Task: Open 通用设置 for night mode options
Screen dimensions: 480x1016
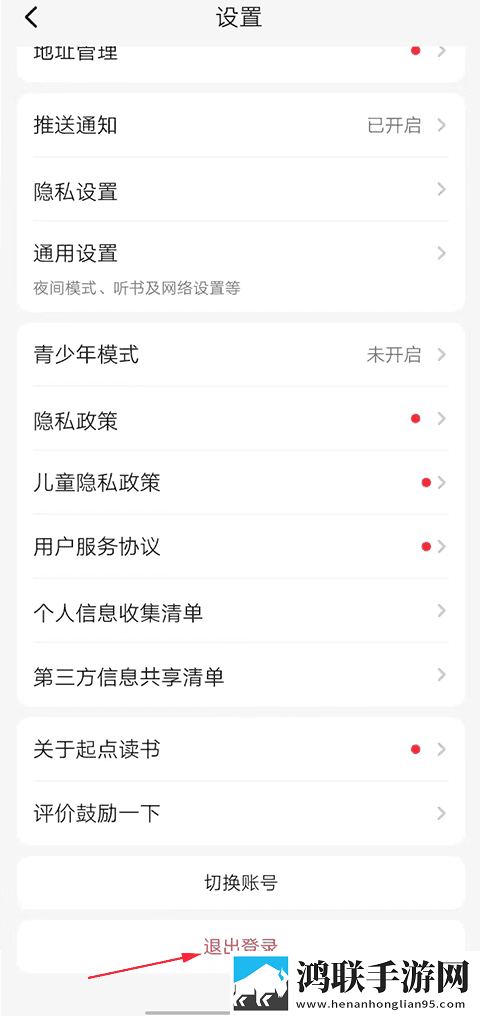Action: [x=240, y=266]
